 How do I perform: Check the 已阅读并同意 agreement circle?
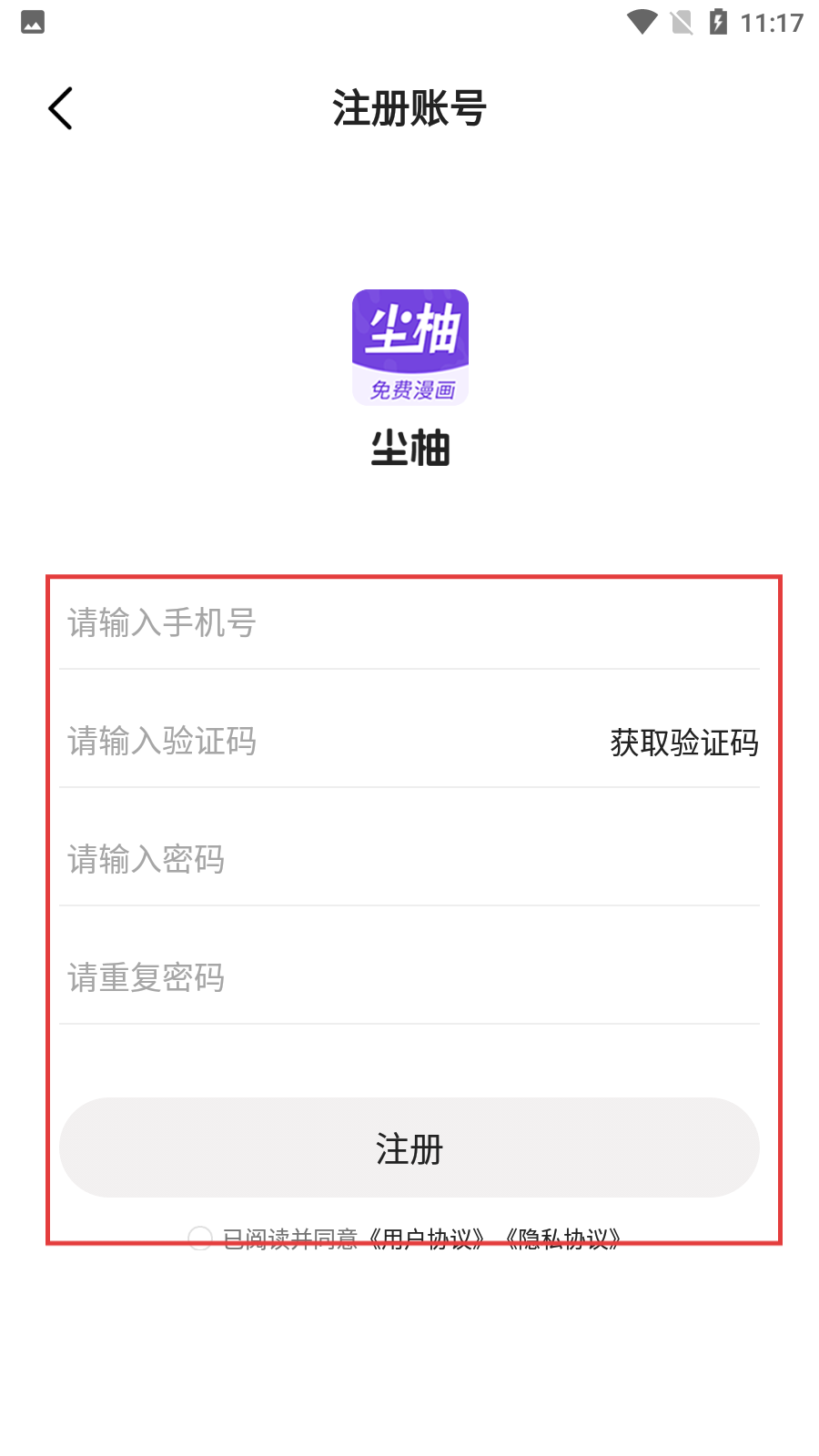(200, 1238)
